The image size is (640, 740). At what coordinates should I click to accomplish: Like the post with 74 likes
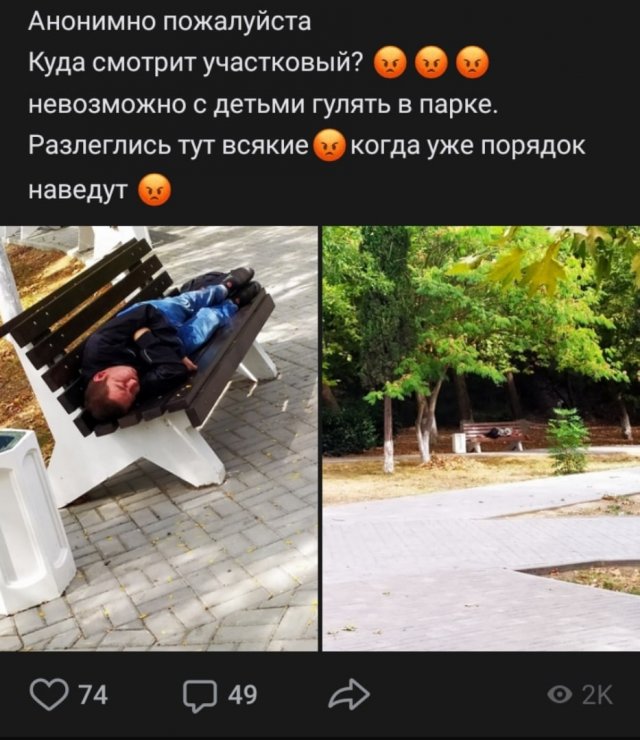click(x=48, y=694)
